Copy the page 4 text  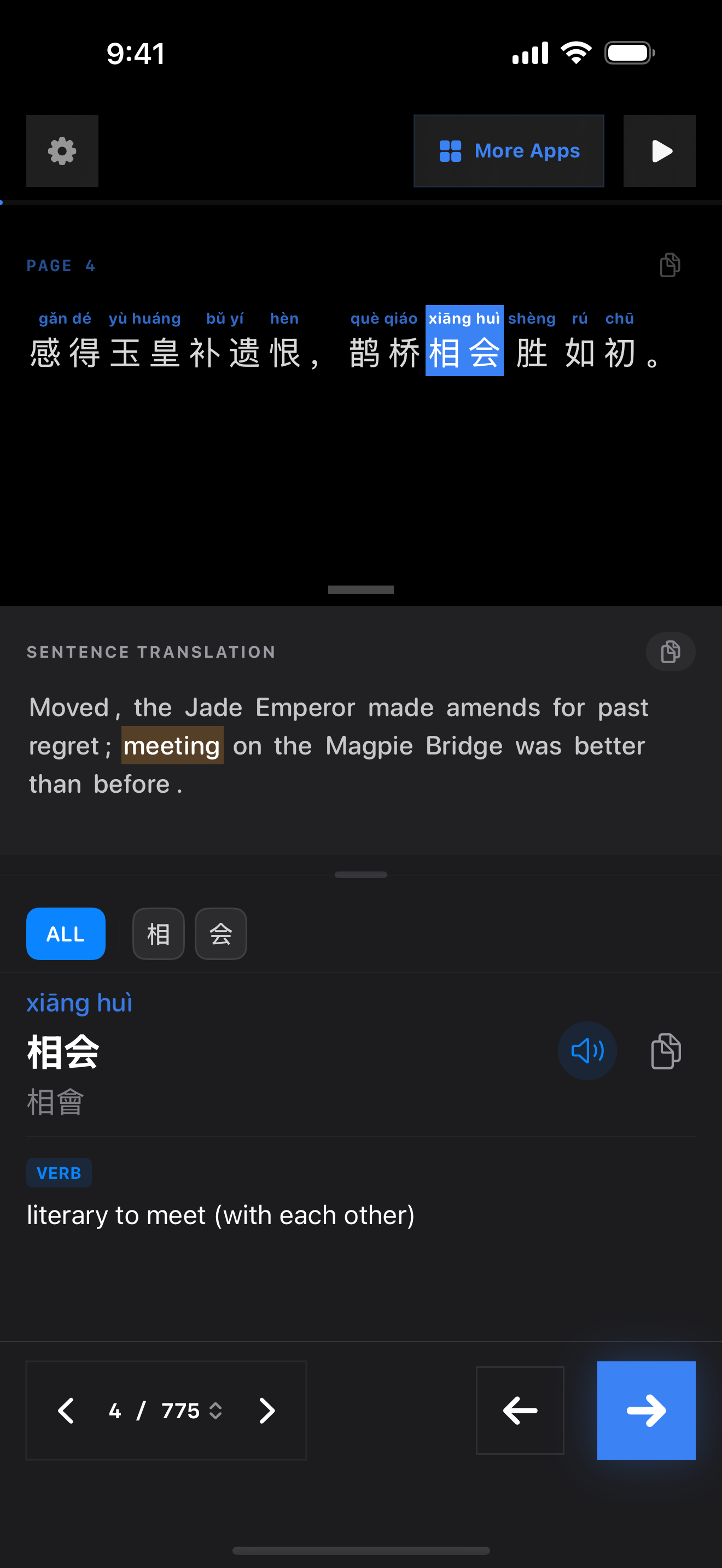coord(669,265)
